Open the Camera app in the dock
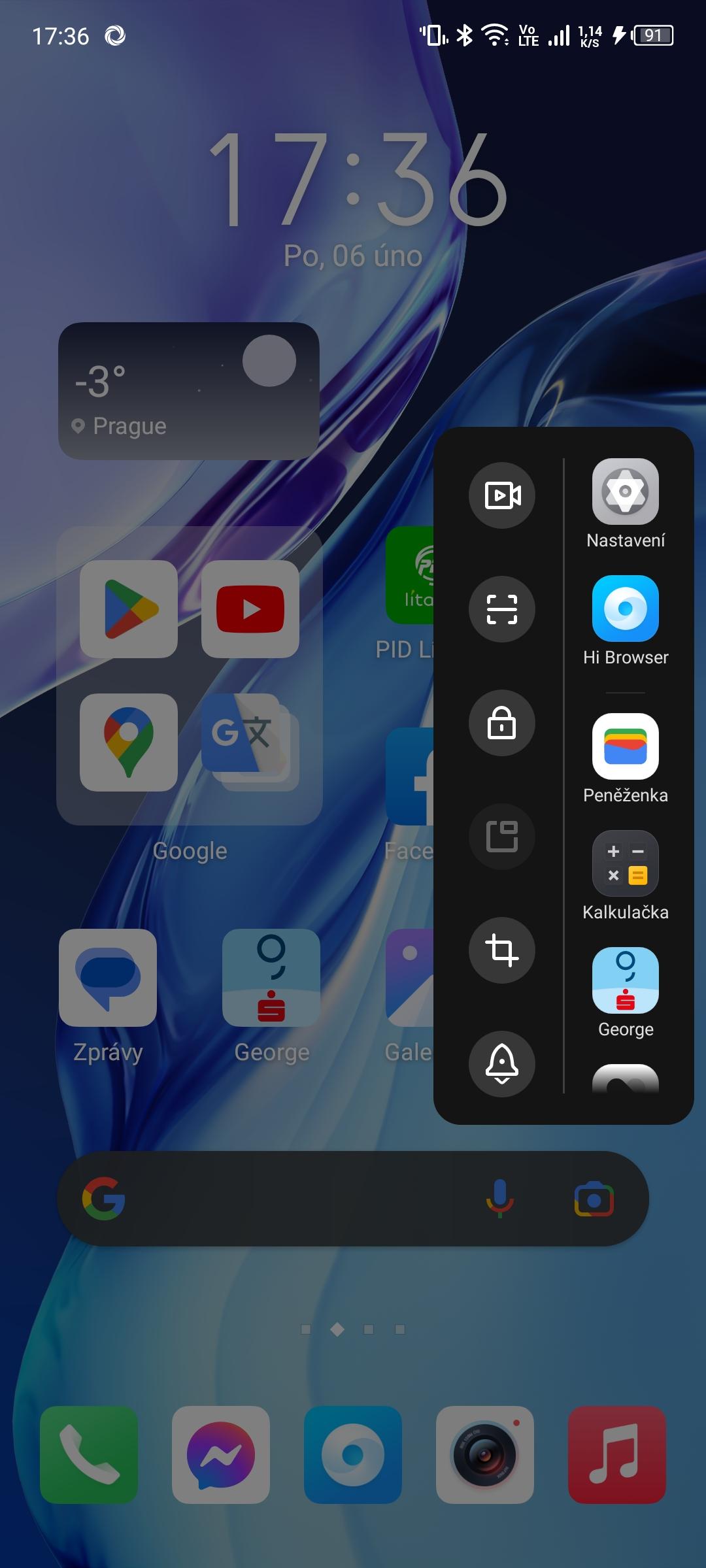Screen dimensions: 706x1568 point(485,1455)
